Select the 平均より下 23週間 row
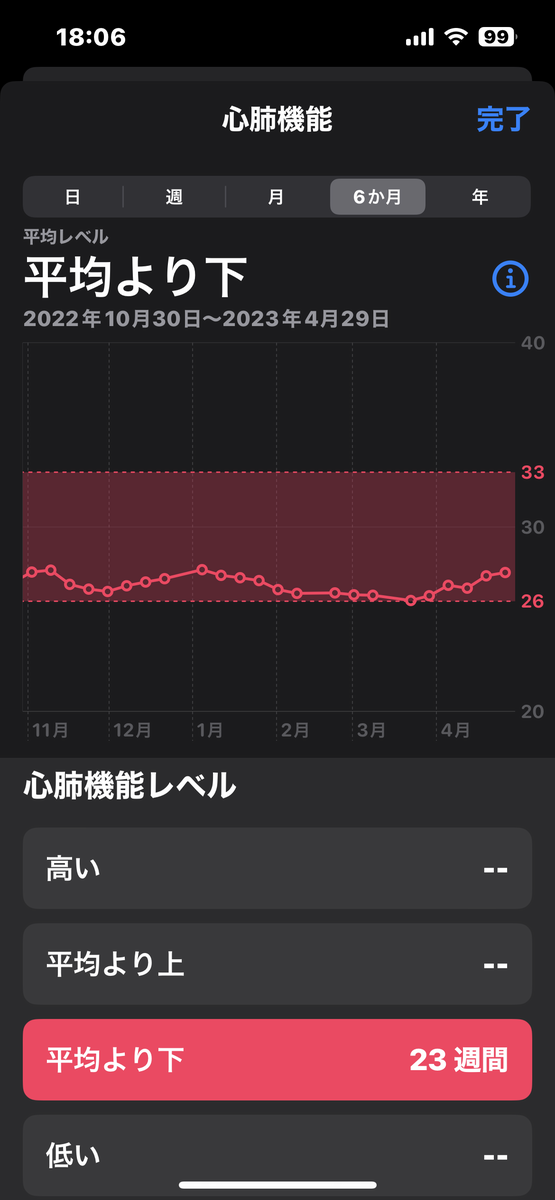This screenshot has width=555, height=1200. click(x=277, y=1060)
